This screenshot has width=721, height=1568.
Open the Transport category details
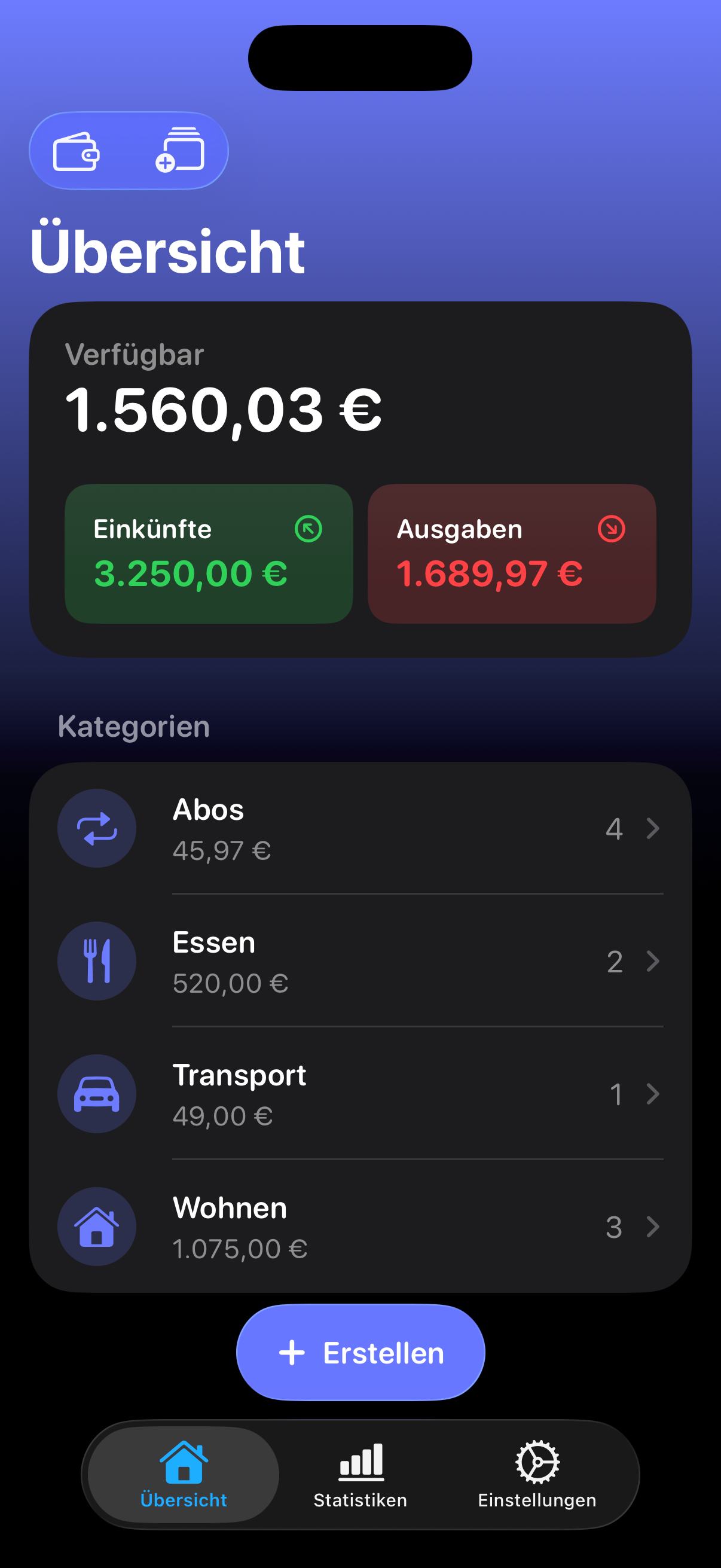click(653, 1094)
